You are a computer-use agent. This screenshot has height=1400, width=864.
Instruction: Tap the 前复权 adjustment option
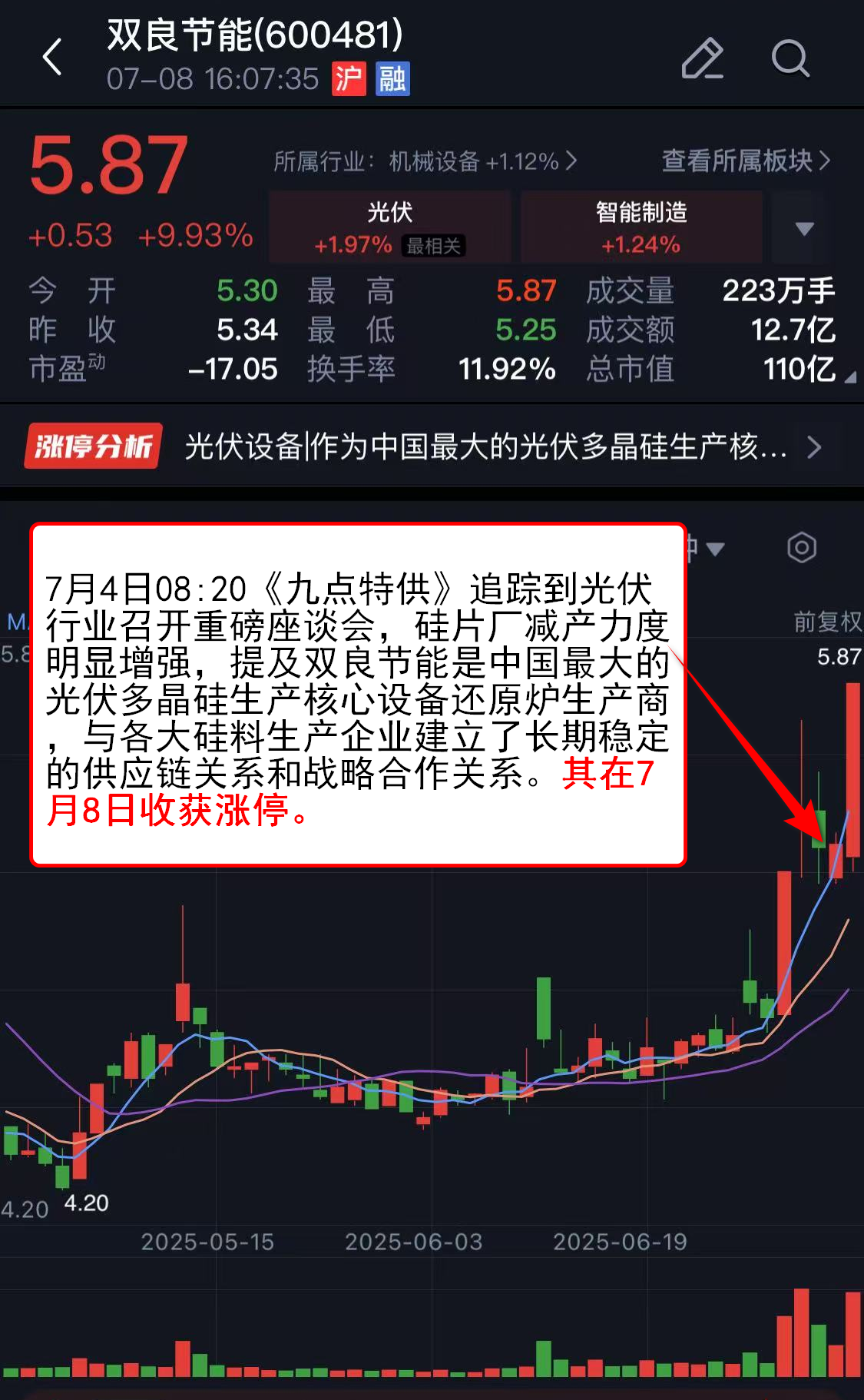(826, 621)
